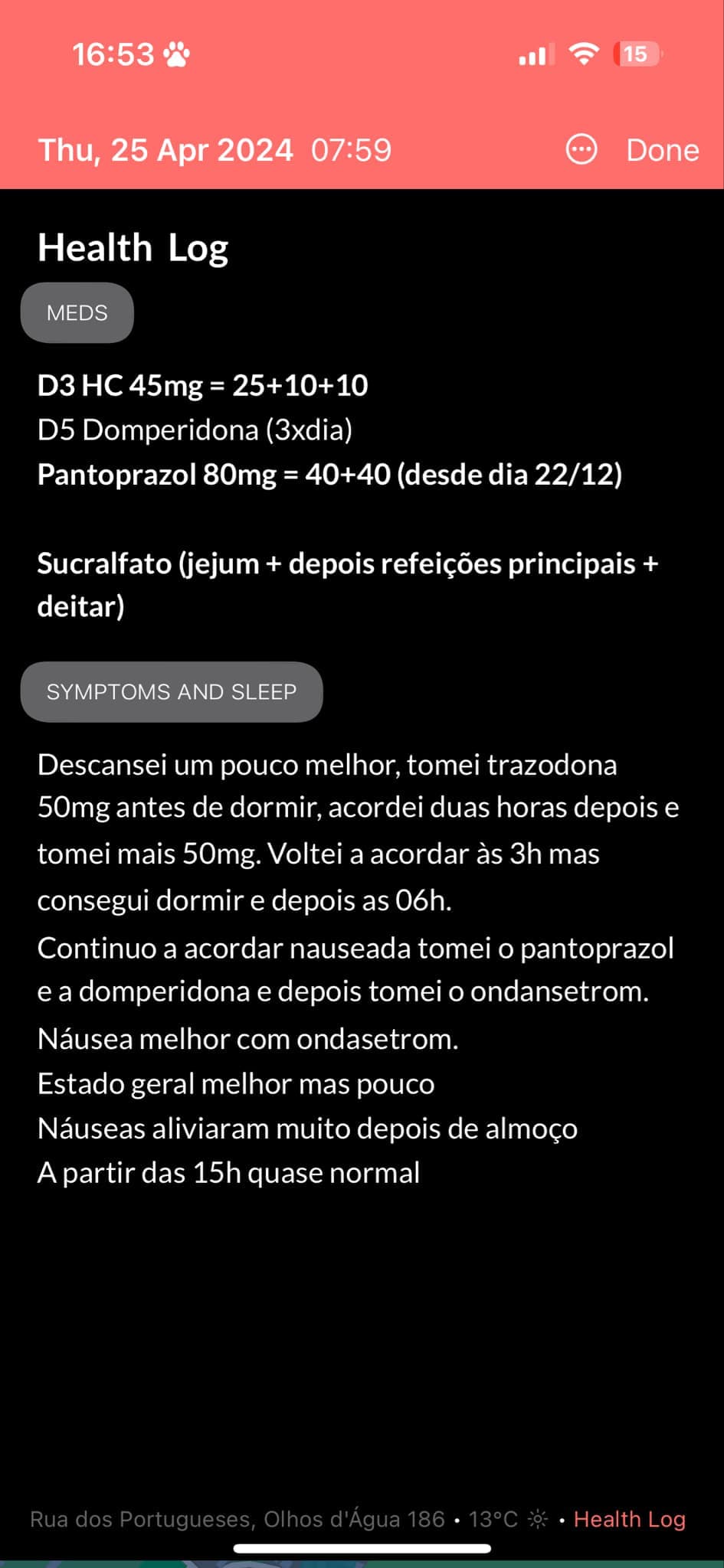Open the Health Log journal link in footer
This screenshot has height=1568, width=724.
629,1519
